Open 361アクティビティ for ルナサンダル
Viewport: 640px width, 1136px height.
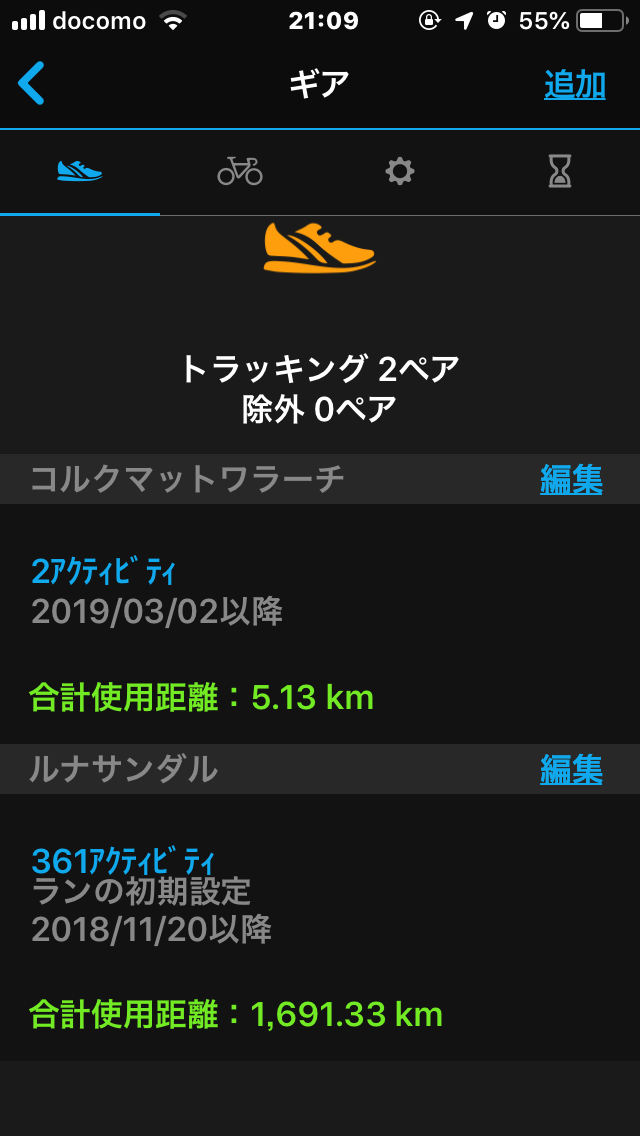pos(124,860)
